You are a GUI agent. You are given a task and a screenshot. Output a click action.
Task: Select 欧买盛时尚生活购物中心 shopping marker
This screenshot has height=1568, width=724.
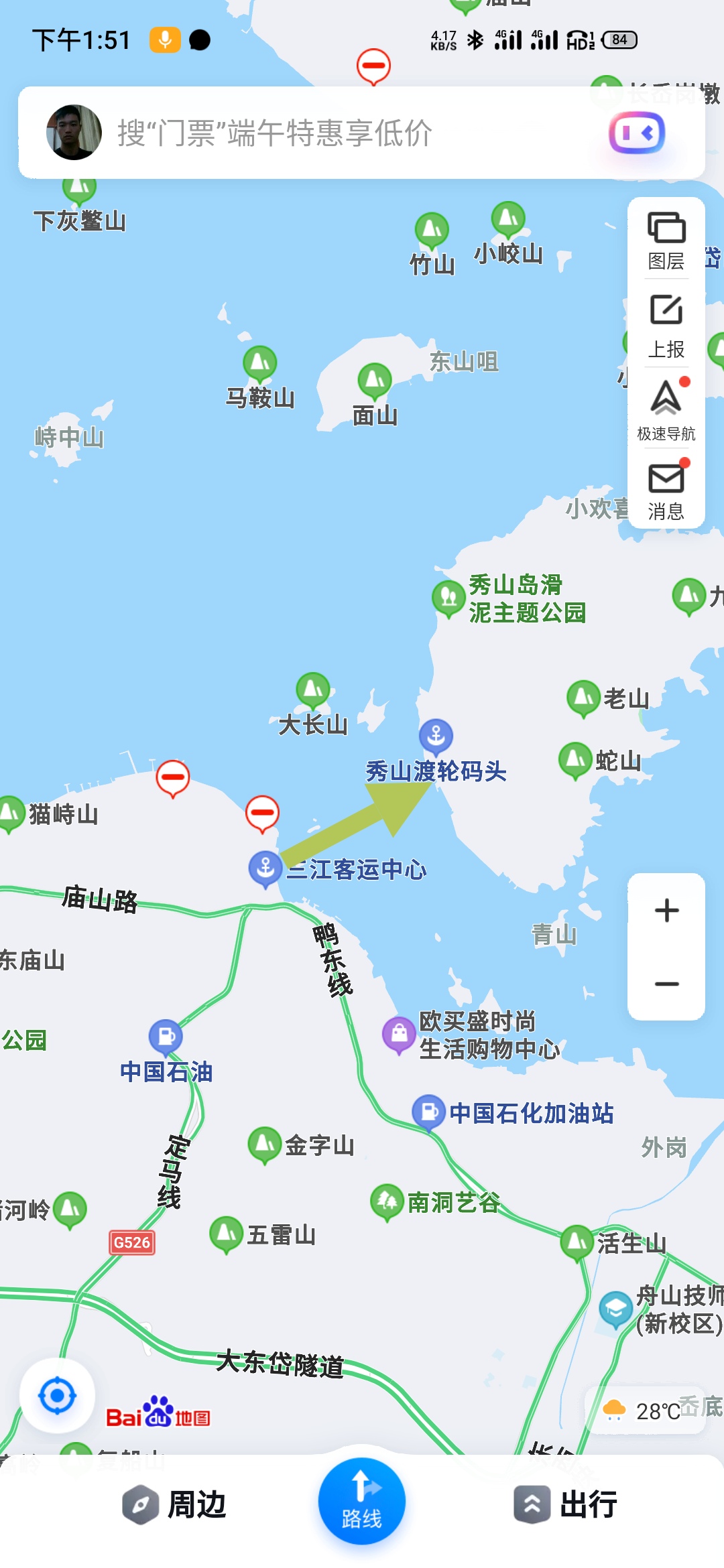(x=399, y=1034)
